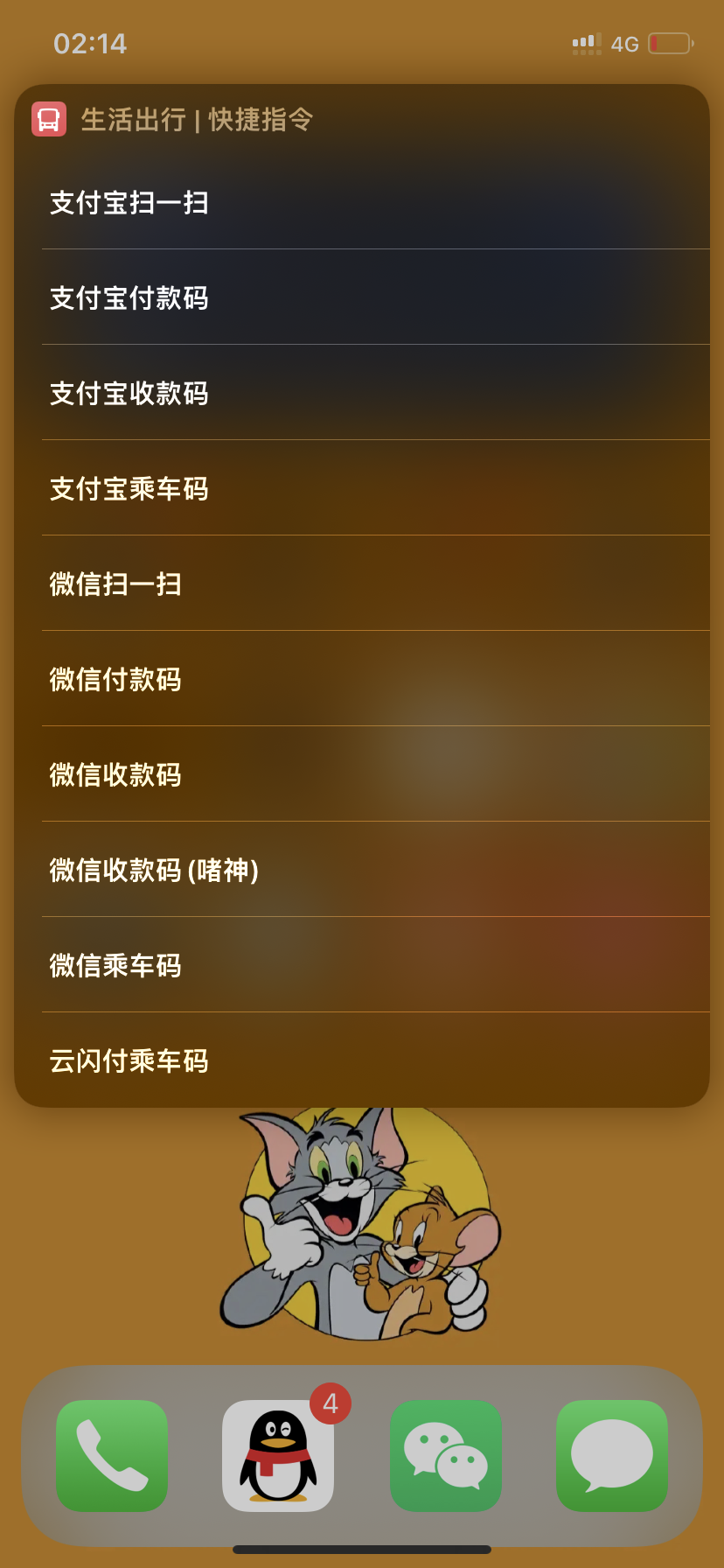Open 支付宝付款码 shortcut
The height and width of the screenshot is (1568, 724).
click(129, 297)
